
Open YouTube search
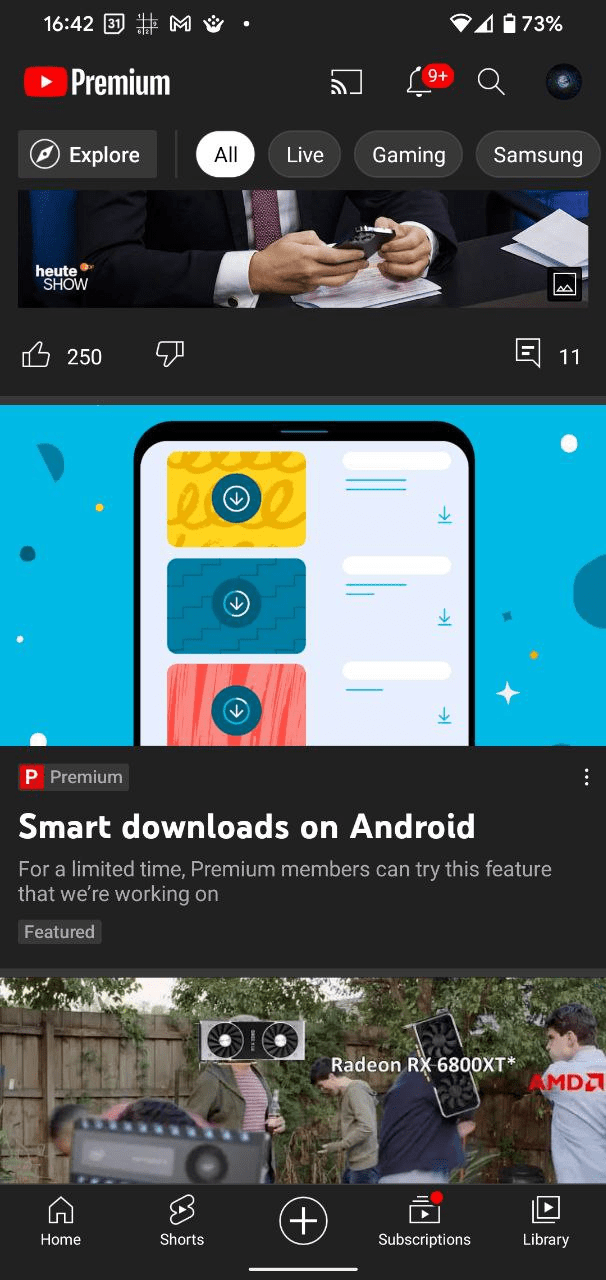491,82
